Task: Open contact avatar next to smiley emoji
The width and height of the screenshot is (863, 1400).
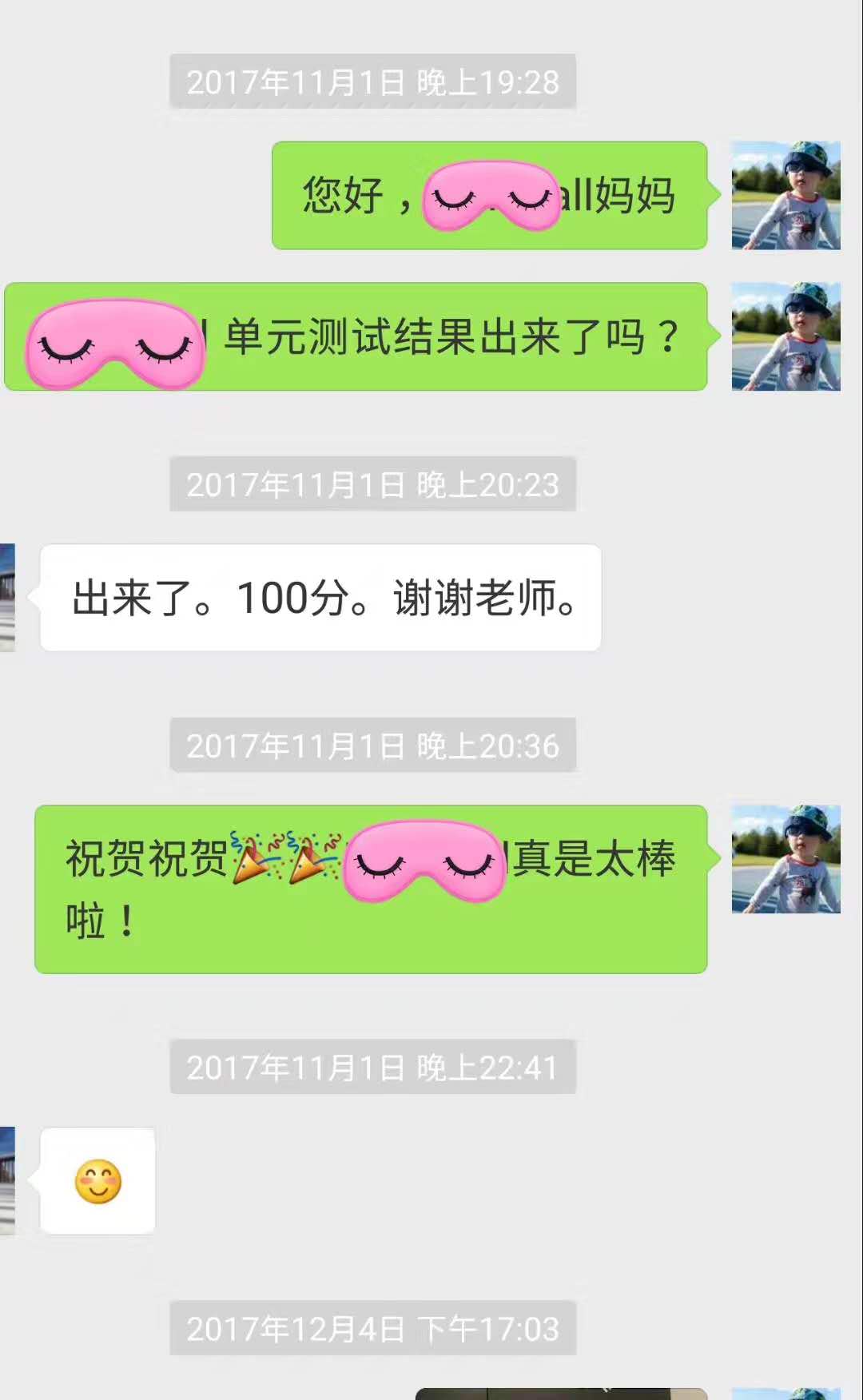Action: [x=7, y=1181]
